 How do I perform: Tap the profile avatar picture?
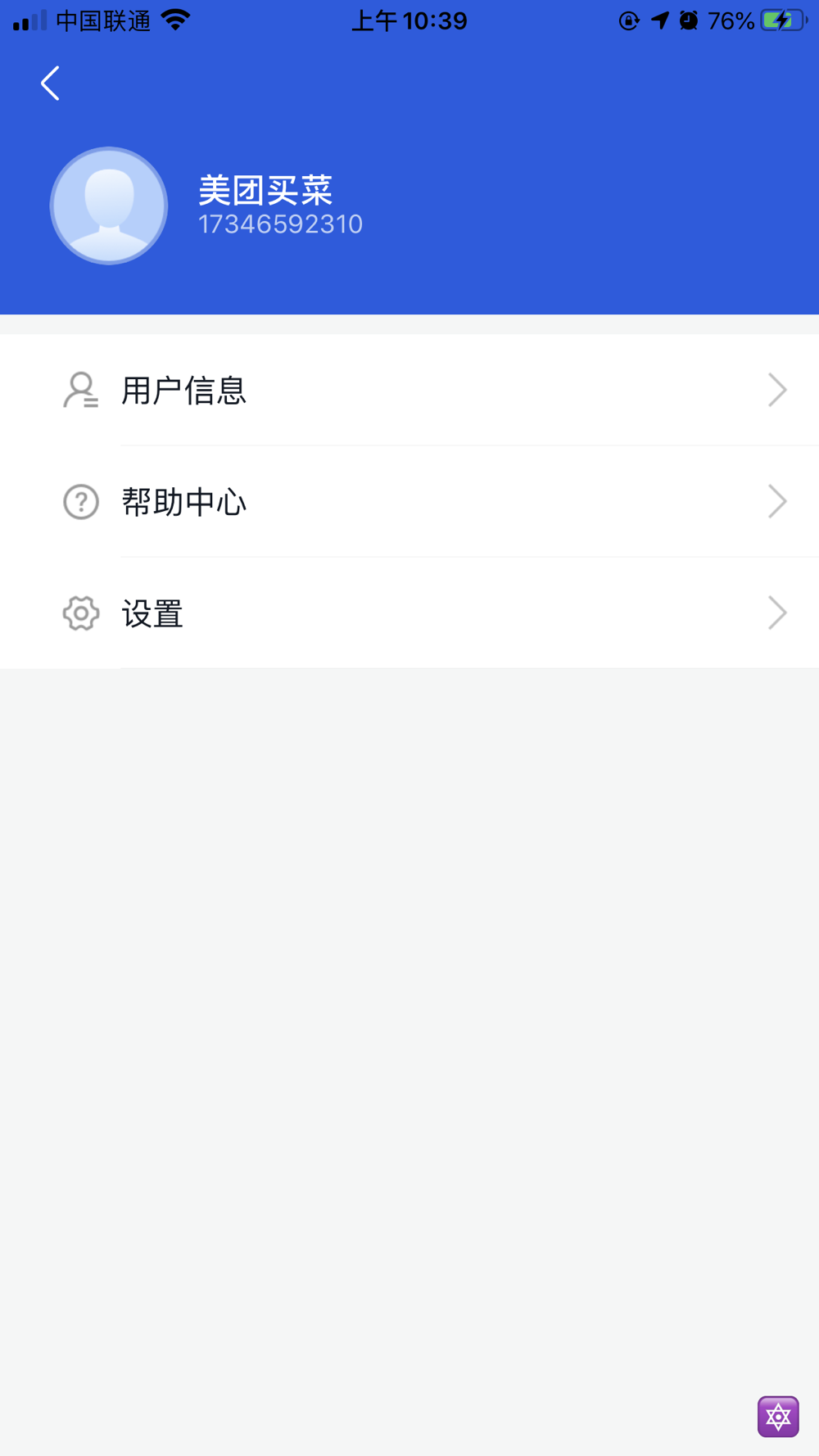tap(109, 206)
